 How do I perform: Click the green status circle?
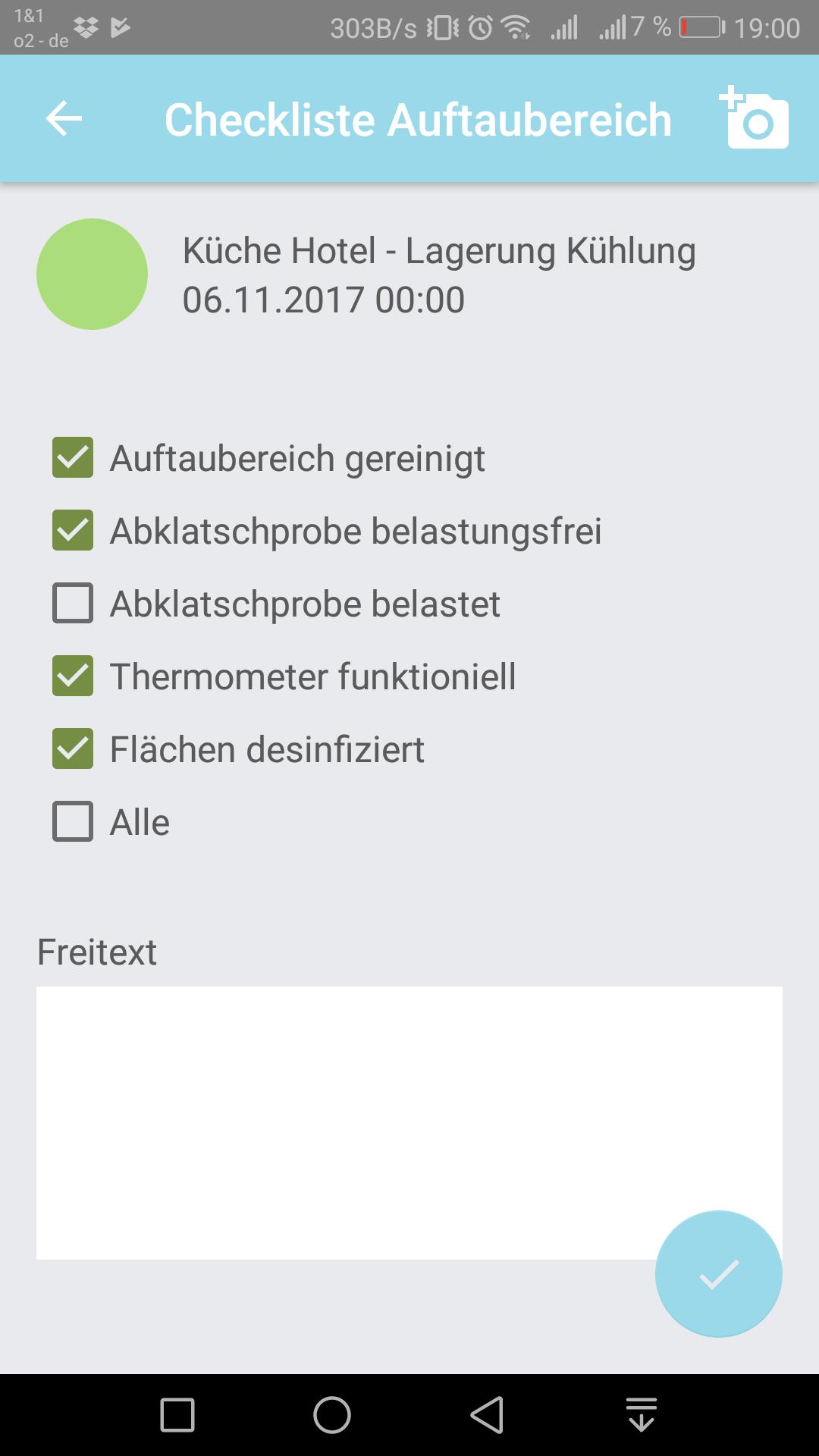click(93, 275)
